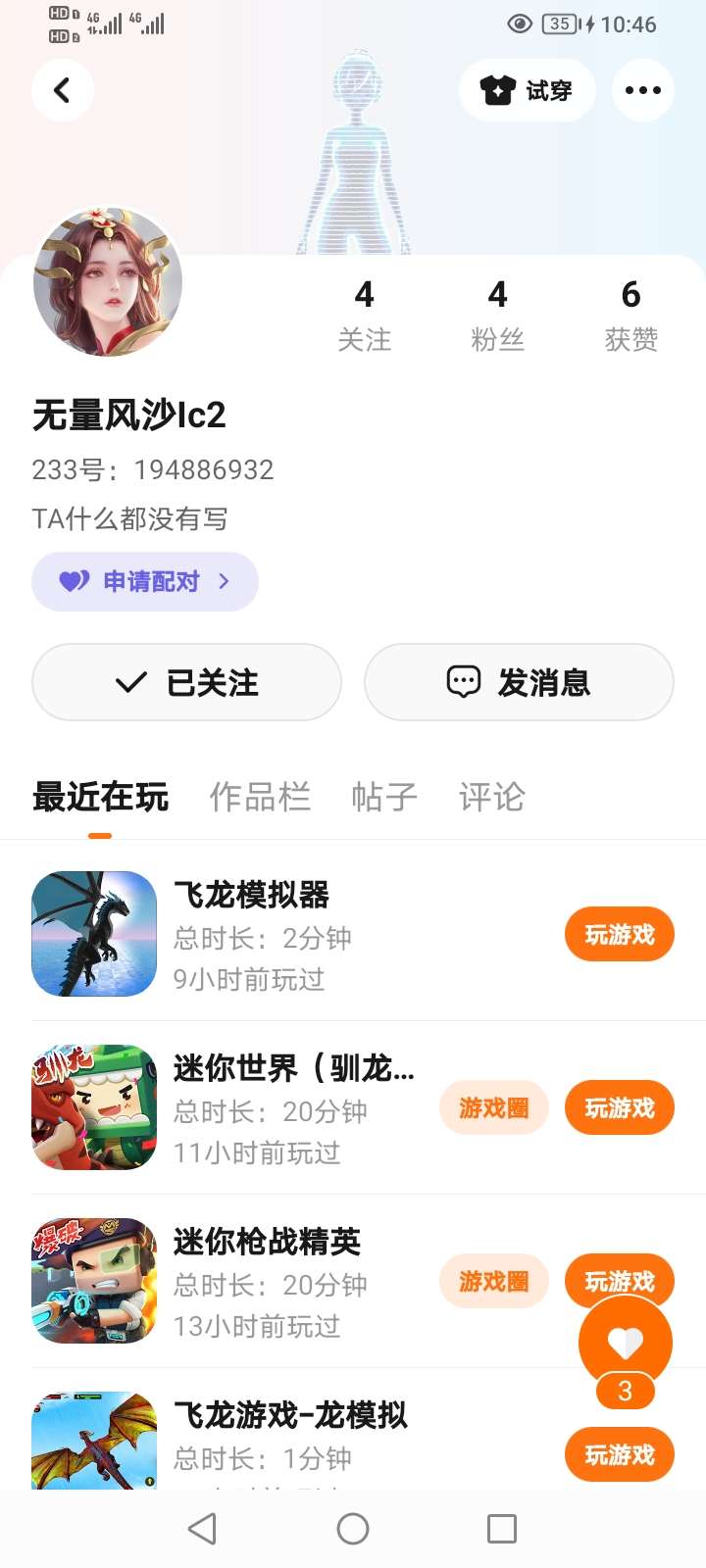Play 飞龙游戏-龙模拟 with 玩游戏
The image size is (706, 1568).
(619, 1454)
